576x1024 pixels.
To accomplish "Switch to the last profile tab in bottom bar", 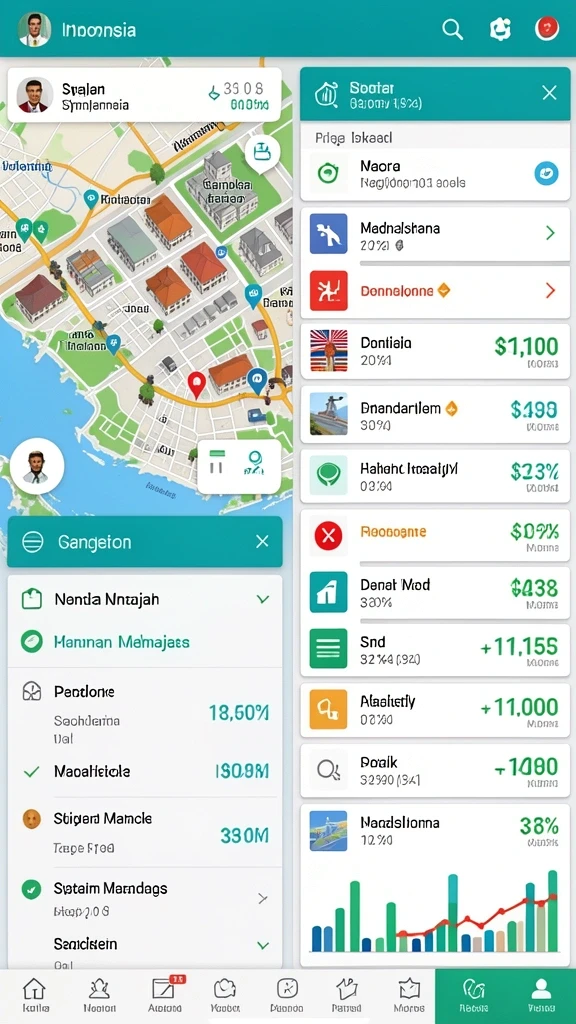I will click(x=541, y=997).
